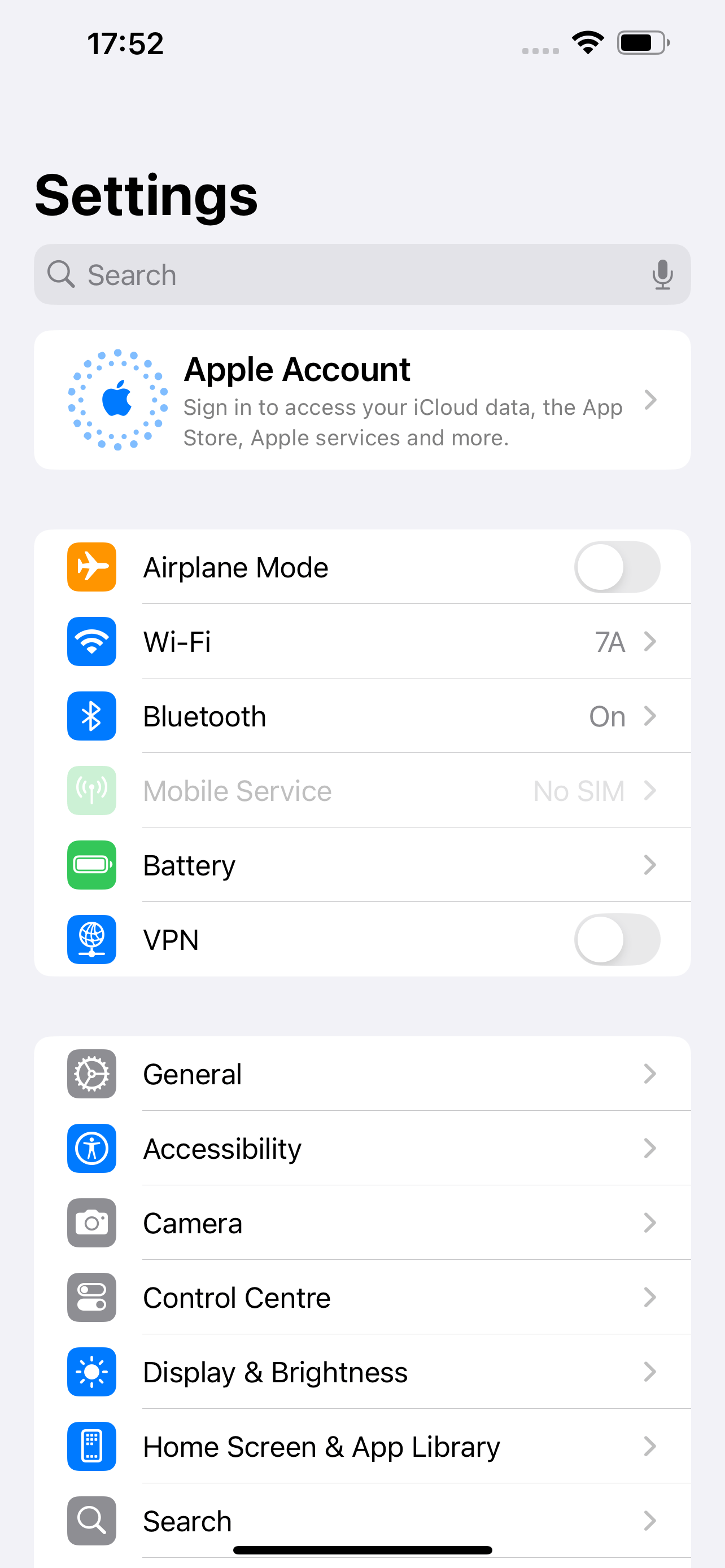This screenshot has width=725, height=1568.
Task: Open Bluetooth settings
Action: pos(362,716)
